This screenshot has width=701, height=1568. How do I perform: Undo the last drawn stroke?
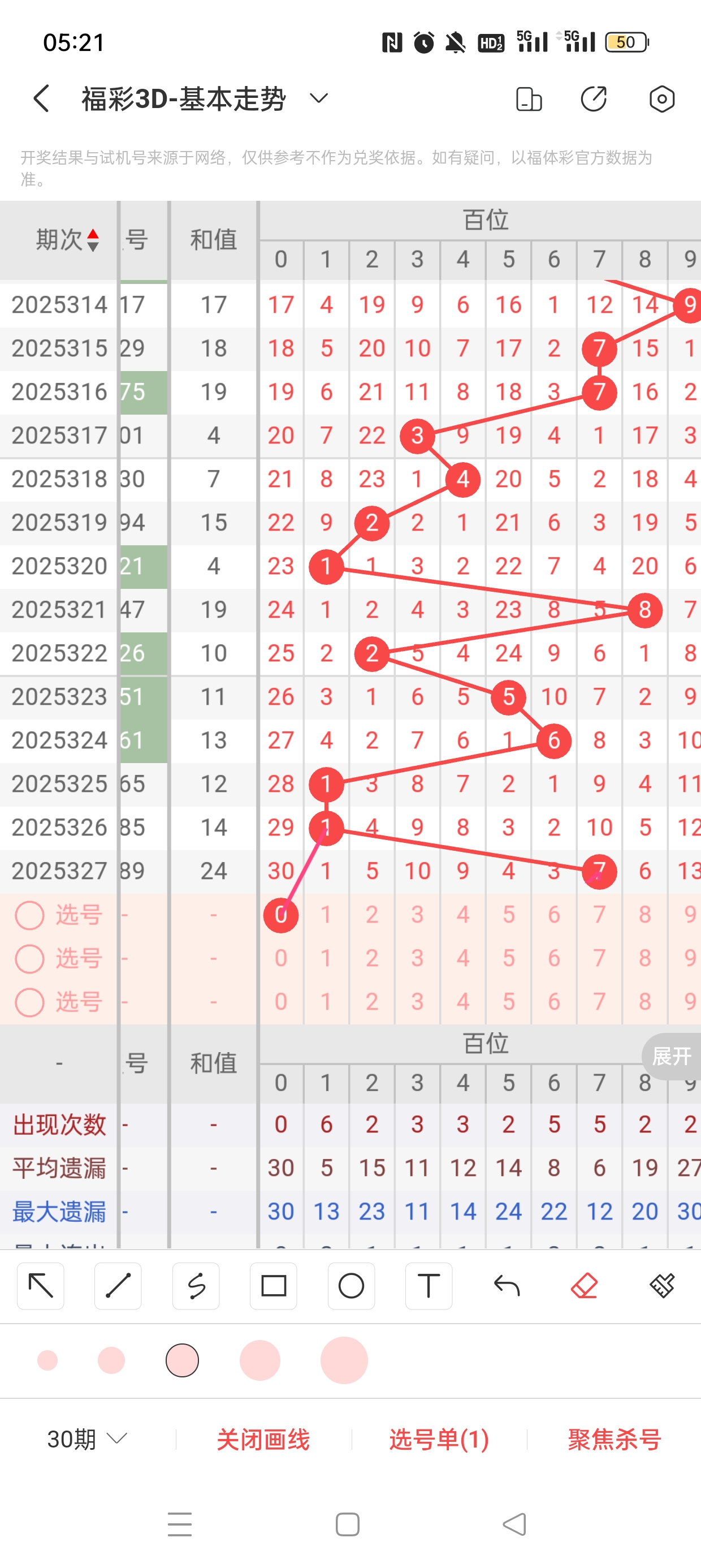507,1286
